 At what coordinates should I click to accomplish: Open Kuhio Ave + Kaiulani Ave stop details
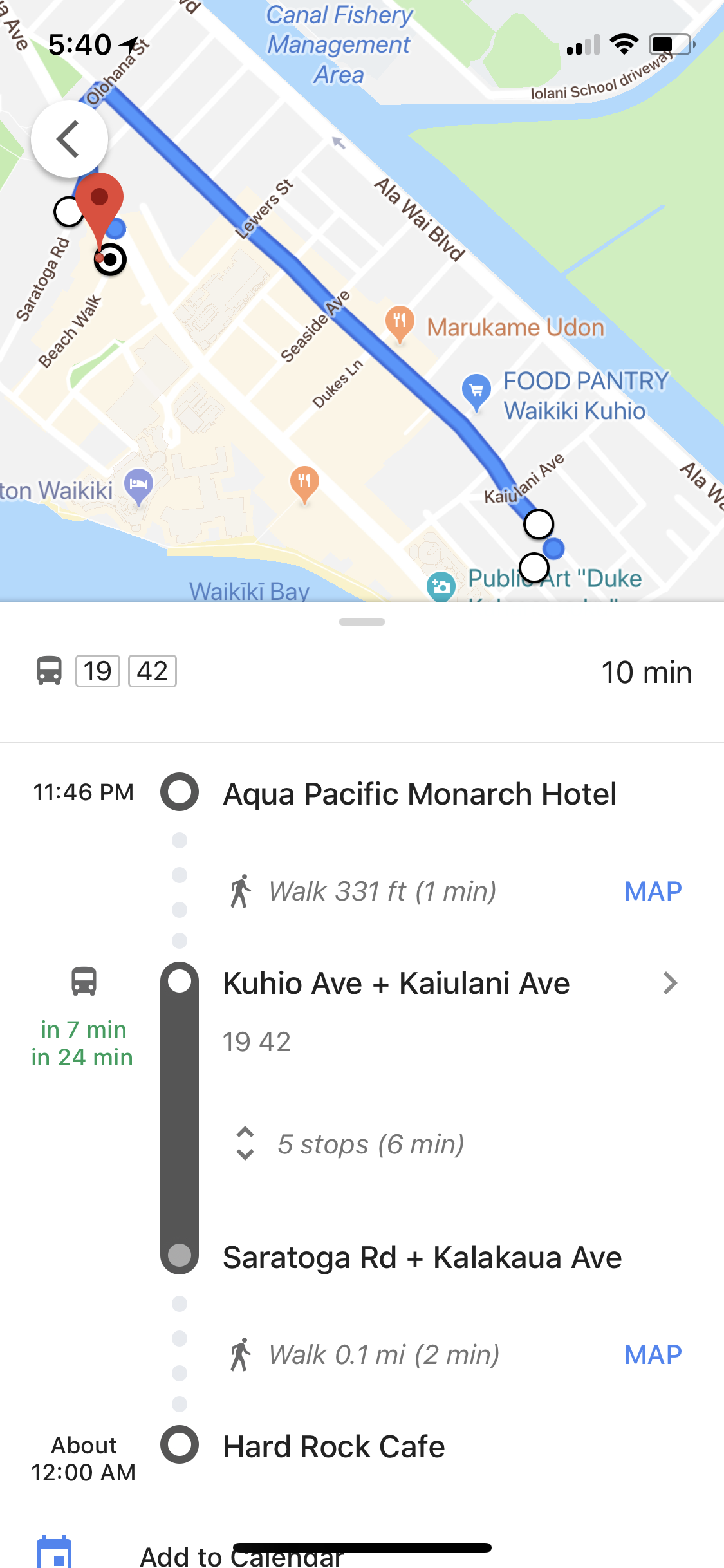coord(669,983)
